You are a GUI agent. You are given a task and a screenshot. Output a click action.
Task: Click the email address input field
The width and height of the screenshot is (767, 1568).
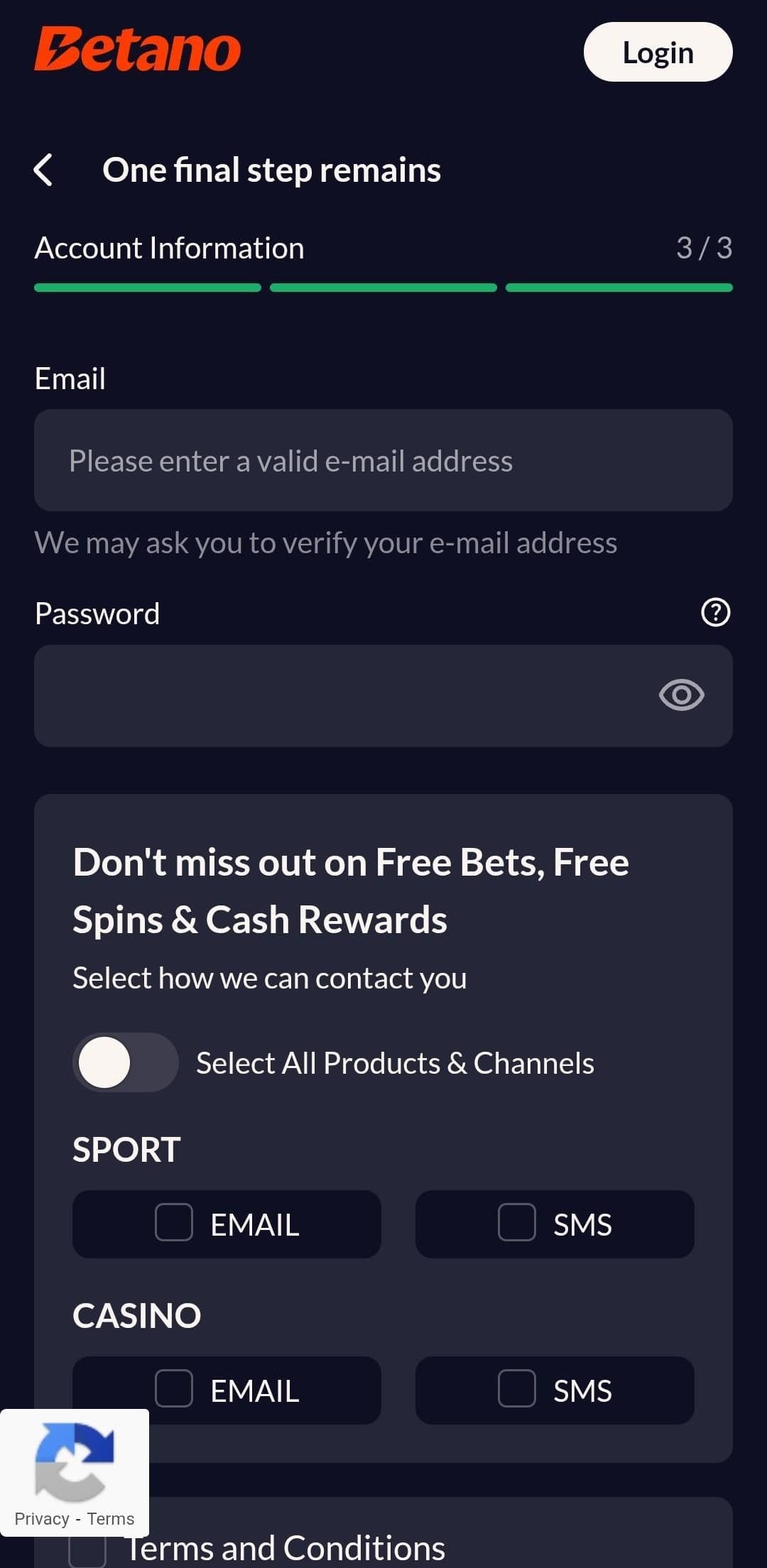[x=383, y=460]
